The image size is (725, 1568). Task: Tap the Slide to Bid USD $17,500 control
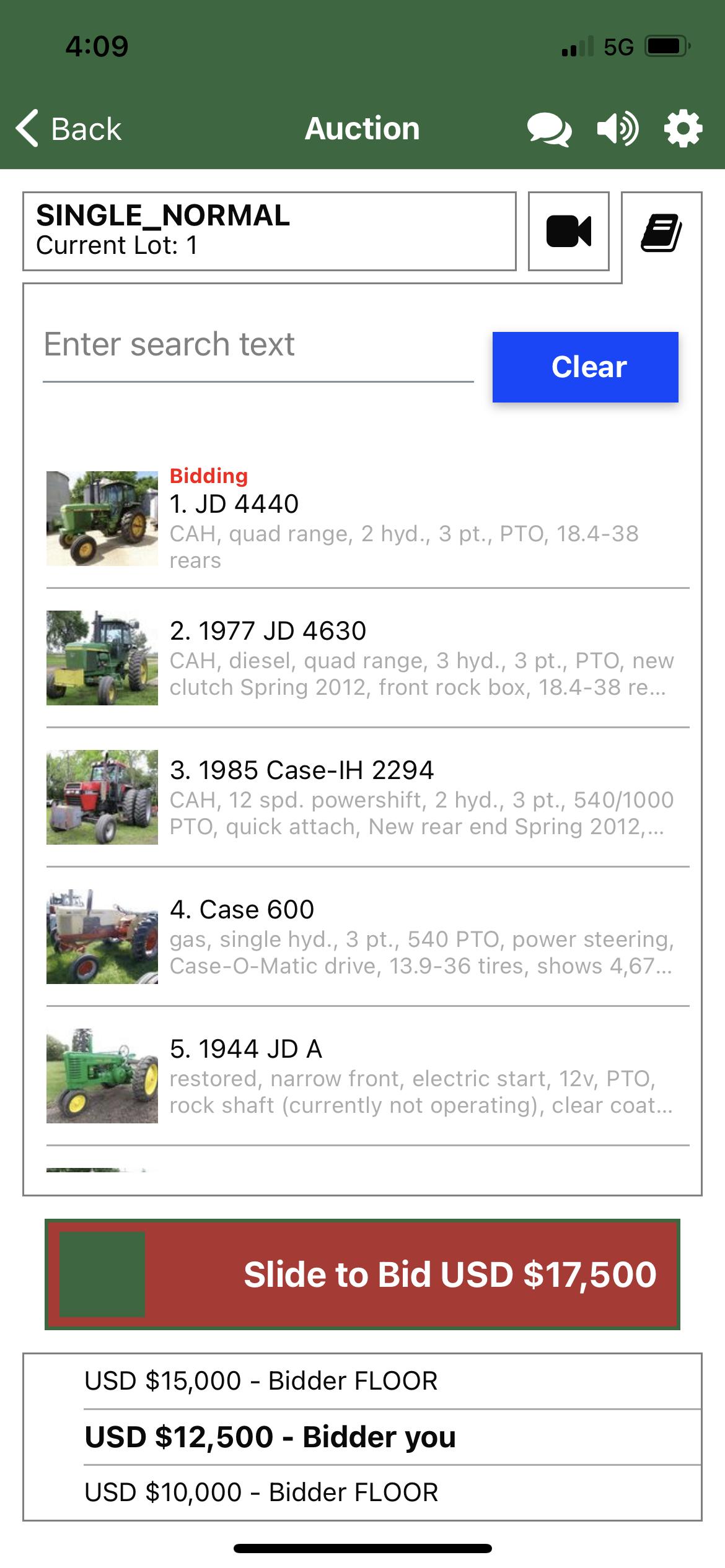point(102,1274)
